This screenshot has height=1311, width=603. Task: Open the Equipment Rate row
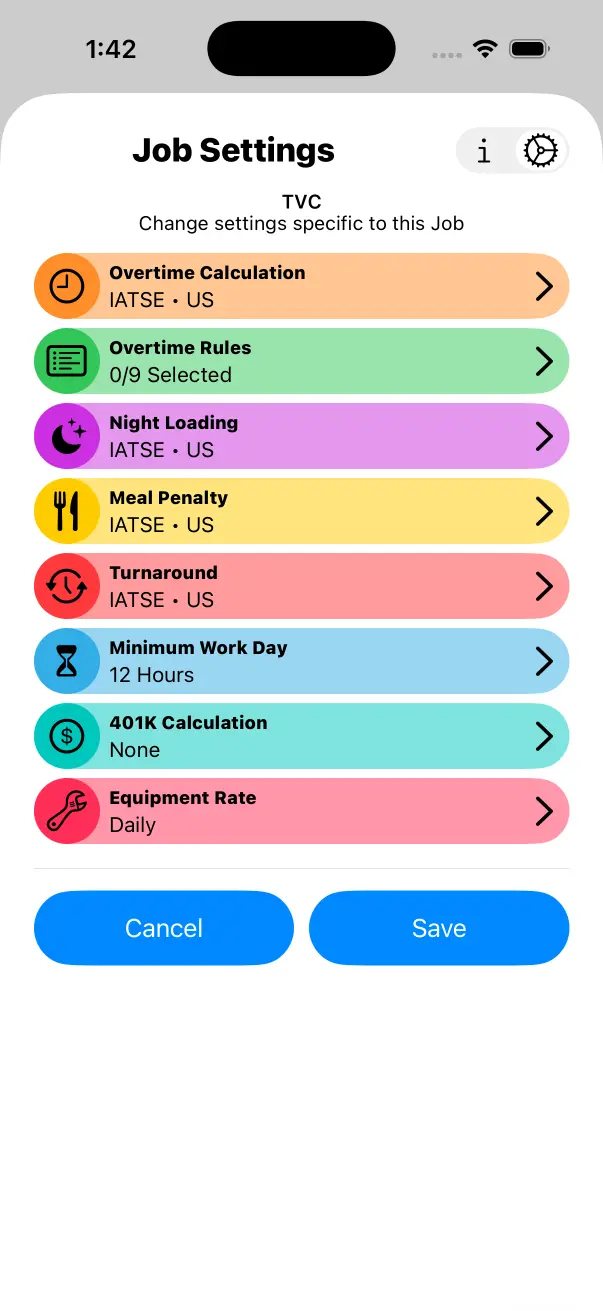301,811
